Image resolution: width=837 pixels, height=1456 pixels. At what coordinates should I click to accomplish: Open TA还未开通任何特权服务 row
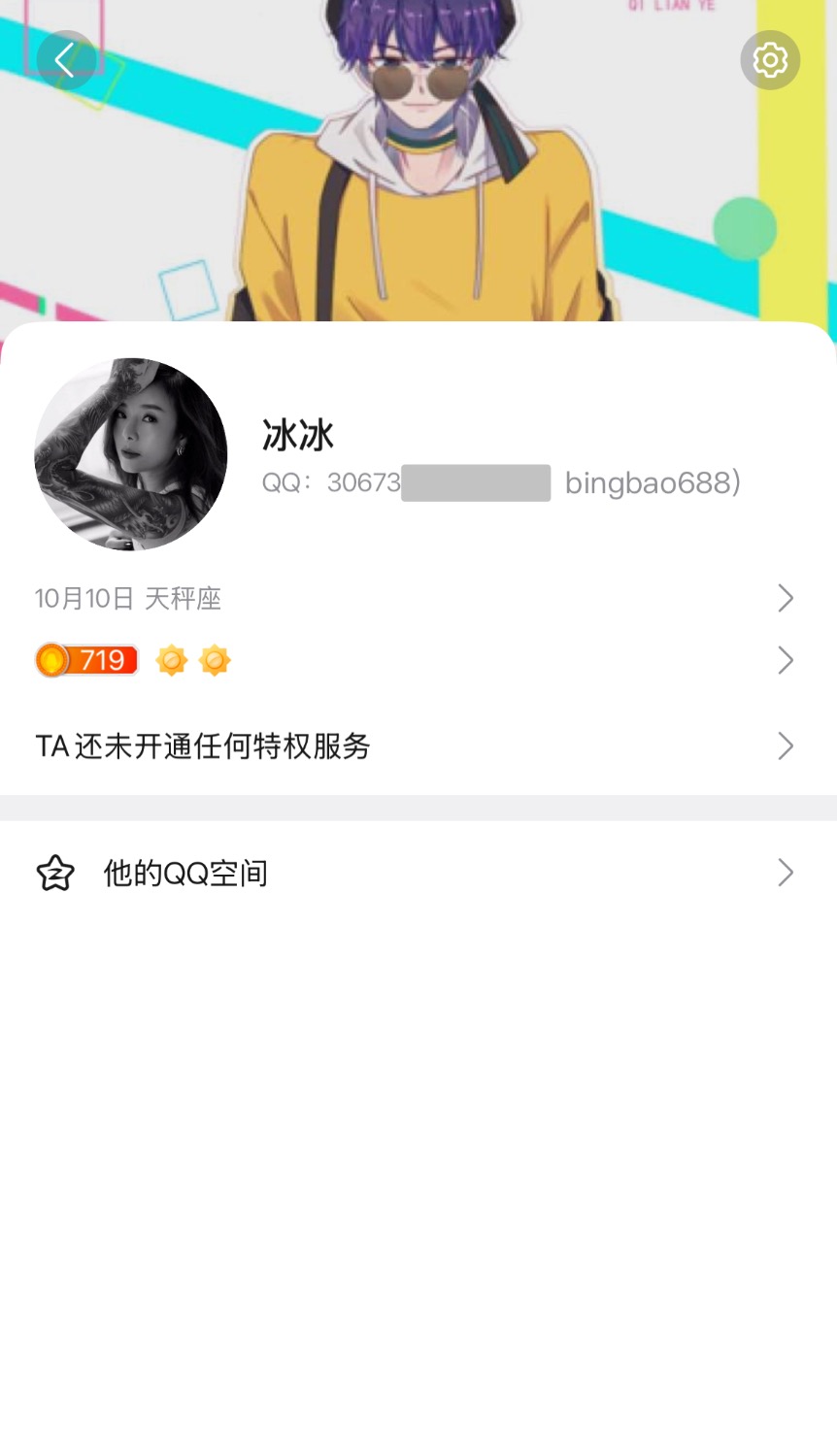click(x=418, y=745)
